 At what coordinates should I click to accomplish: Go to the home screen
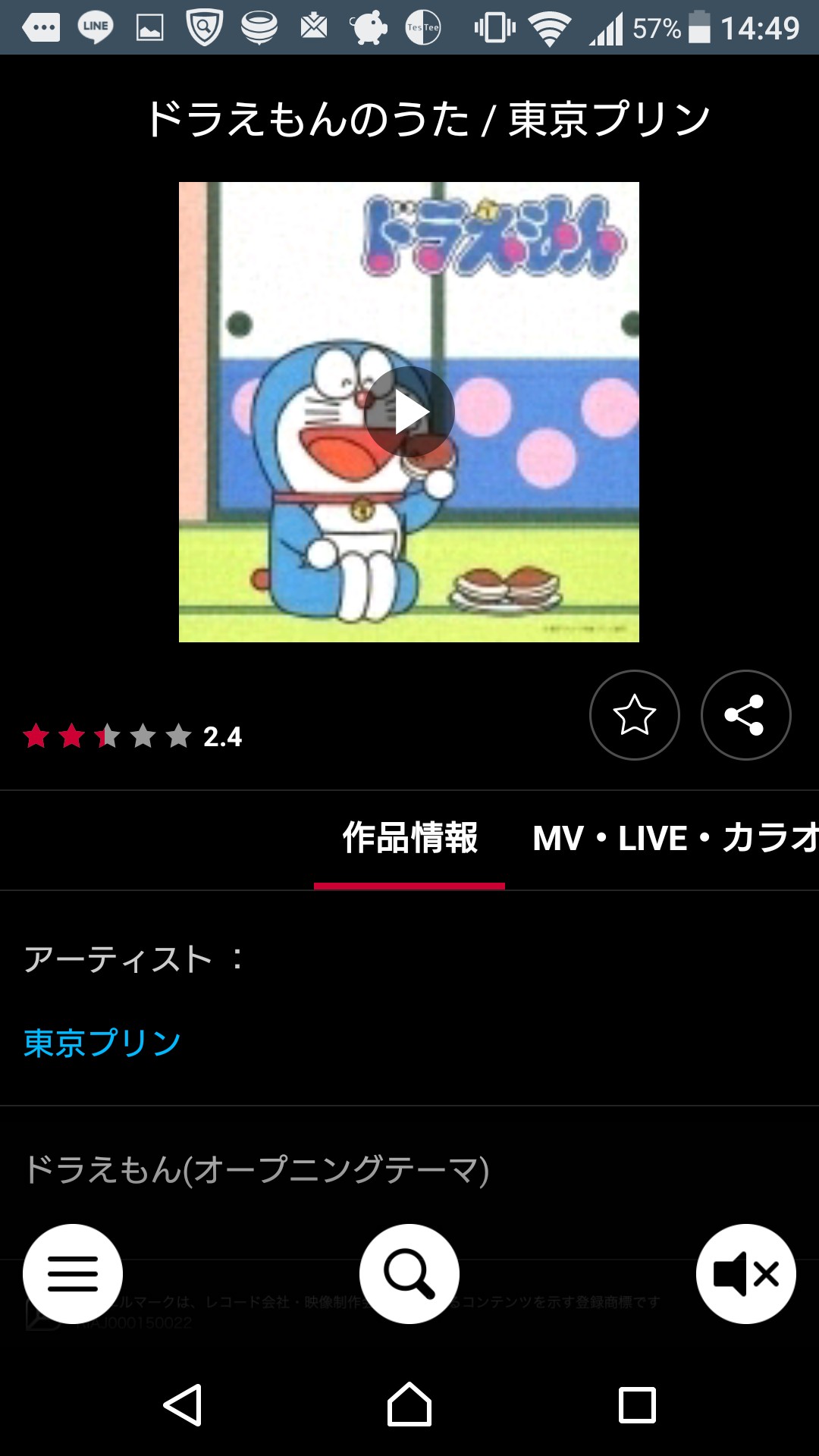[409, 1405]
